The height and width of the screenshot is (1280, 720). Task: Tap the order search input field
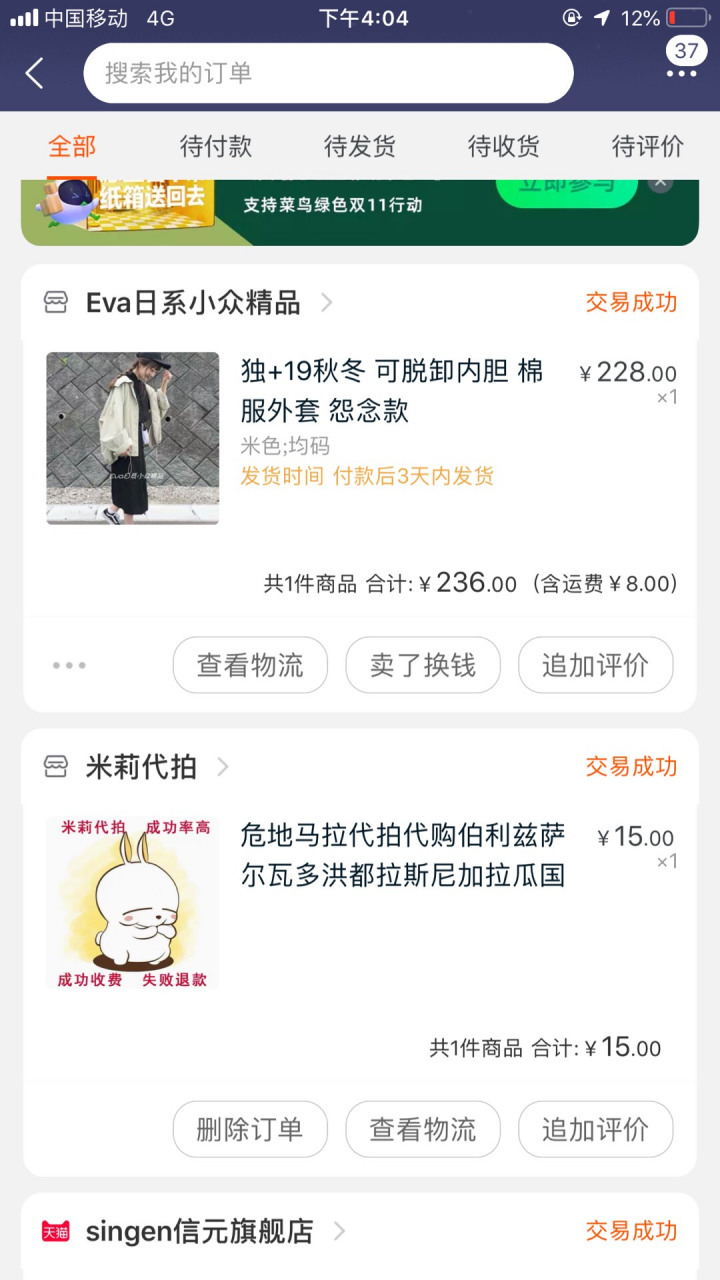[x=328, y=72]
